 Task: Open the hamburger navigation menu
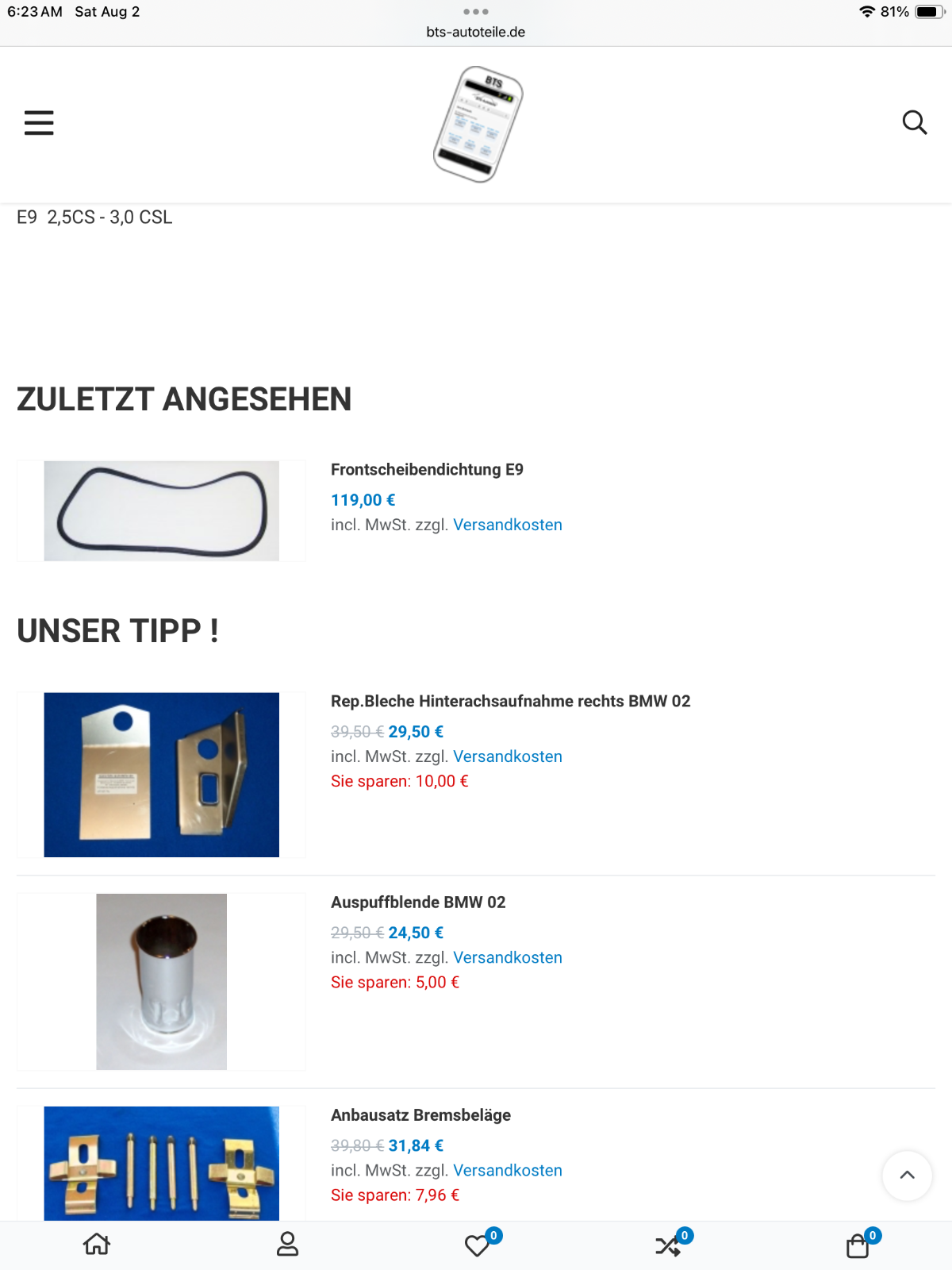coord(39,123)
